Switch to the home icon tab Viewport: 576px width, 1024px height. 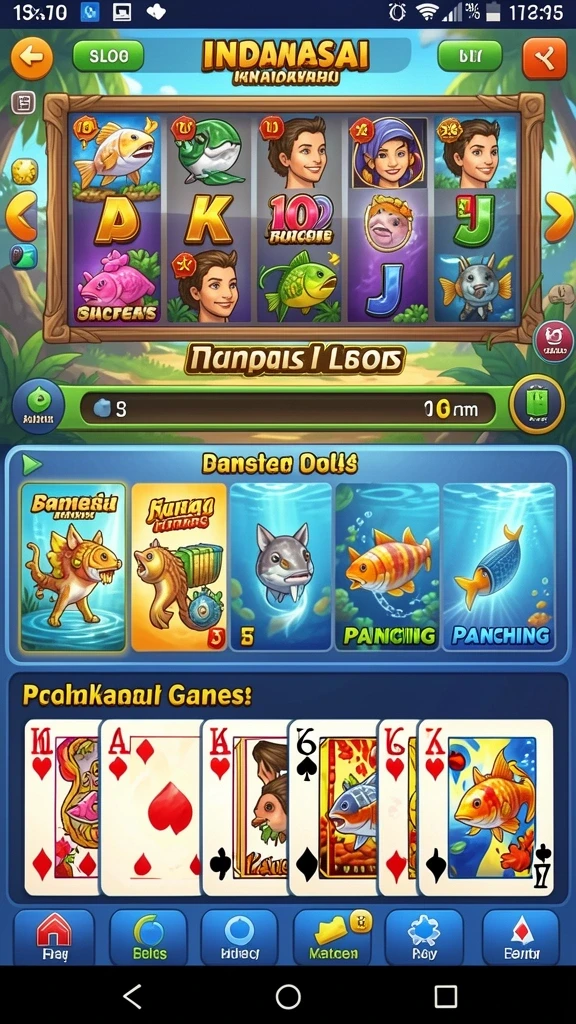54,937
